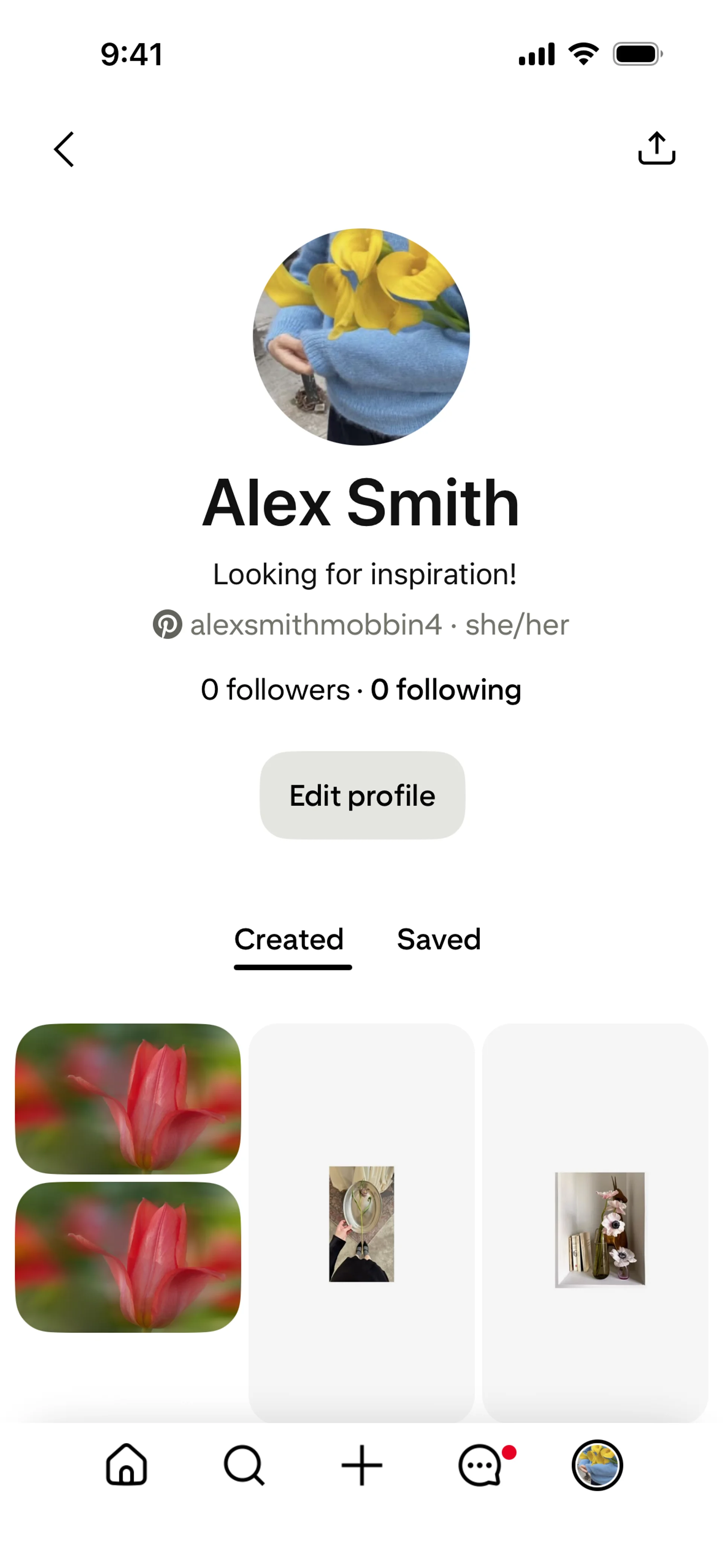The height and width of the screenshot is (1568, 723).
Task: View the 0 followers list
Action: pos(275,690)
